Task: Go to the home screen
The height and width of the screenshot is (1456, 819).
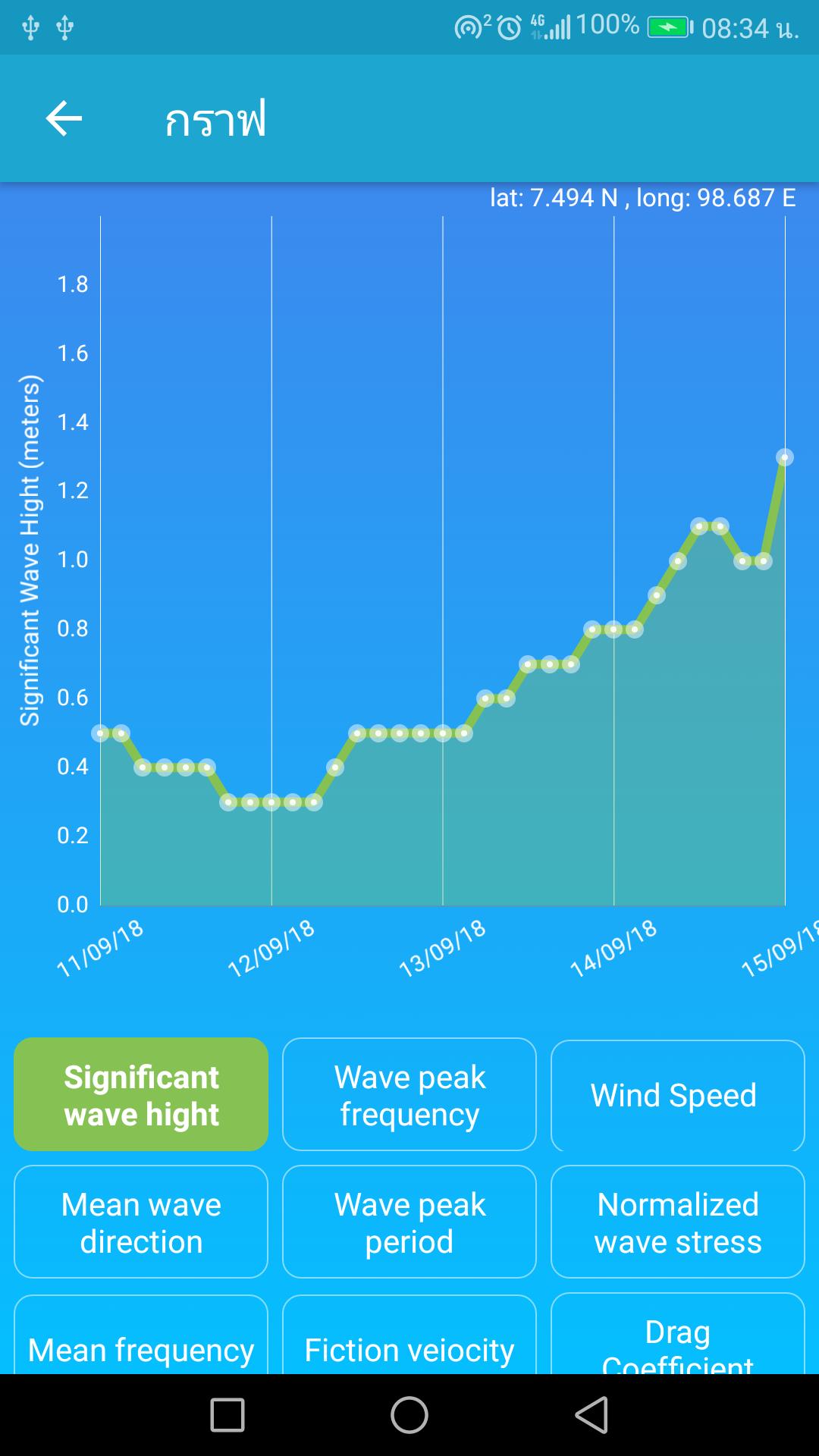Action: point(409,1415)
